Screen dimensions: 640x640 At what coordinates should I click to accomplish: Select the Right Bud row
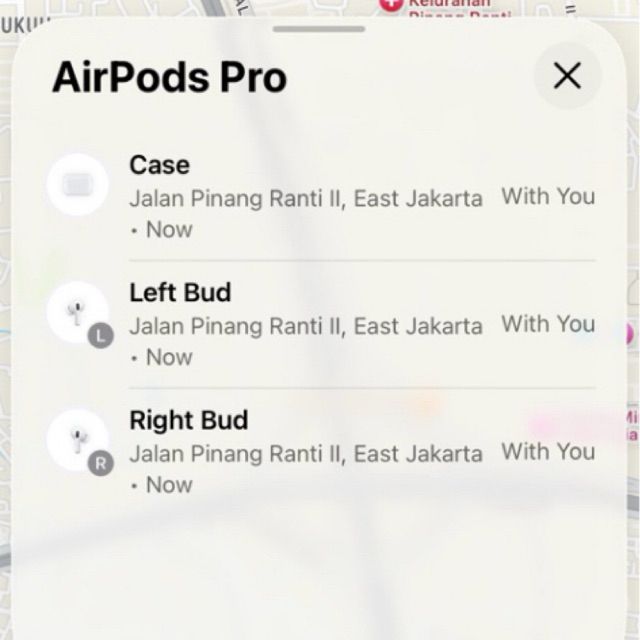[x=320, y=452]
